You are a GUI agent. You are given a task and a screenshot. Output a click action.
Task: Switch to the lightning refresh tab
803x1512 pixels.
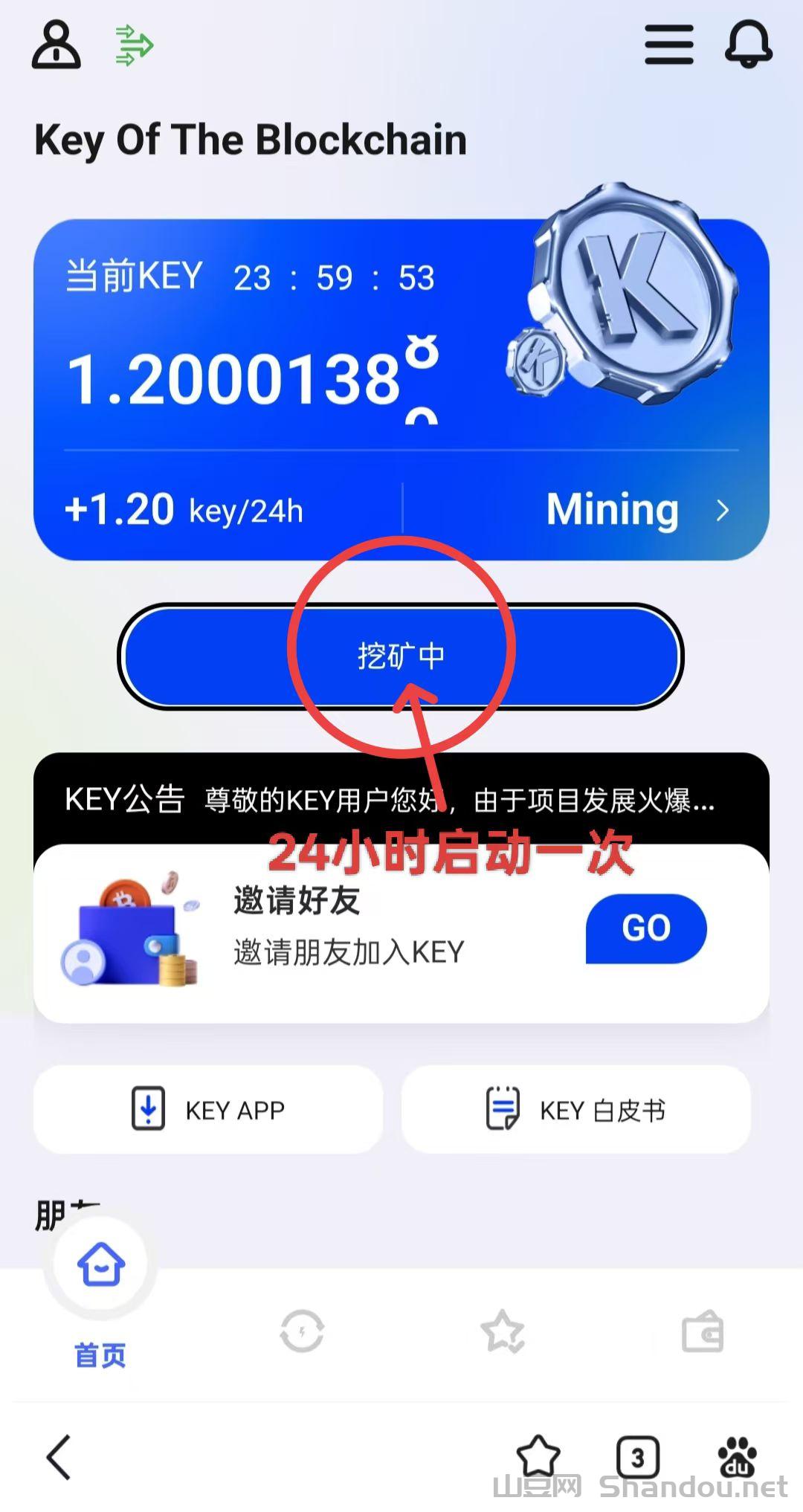[302, 1331]
